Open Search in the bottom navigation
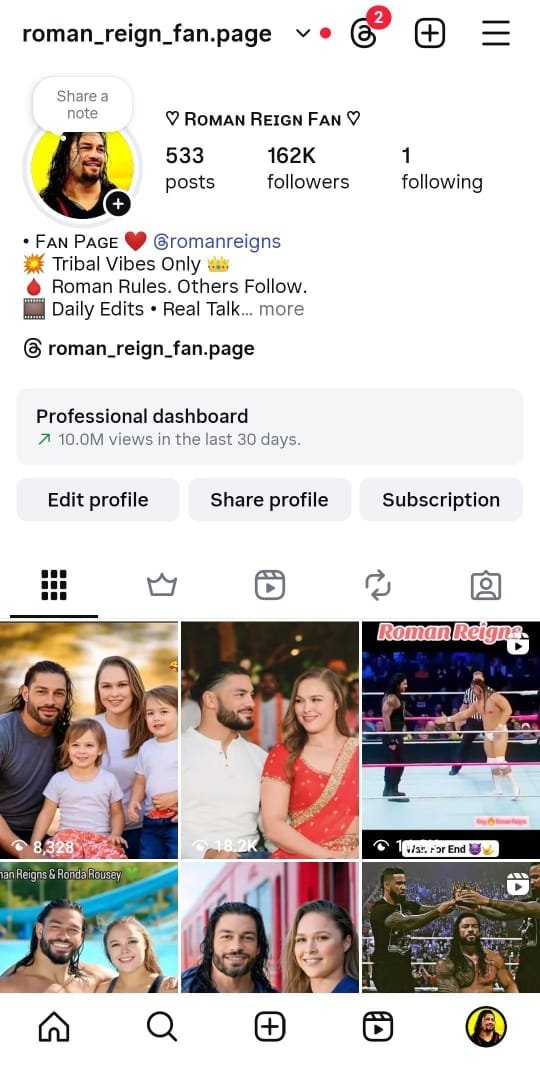This screenshot has width=540, height=1069. (x=162, y=1026)
